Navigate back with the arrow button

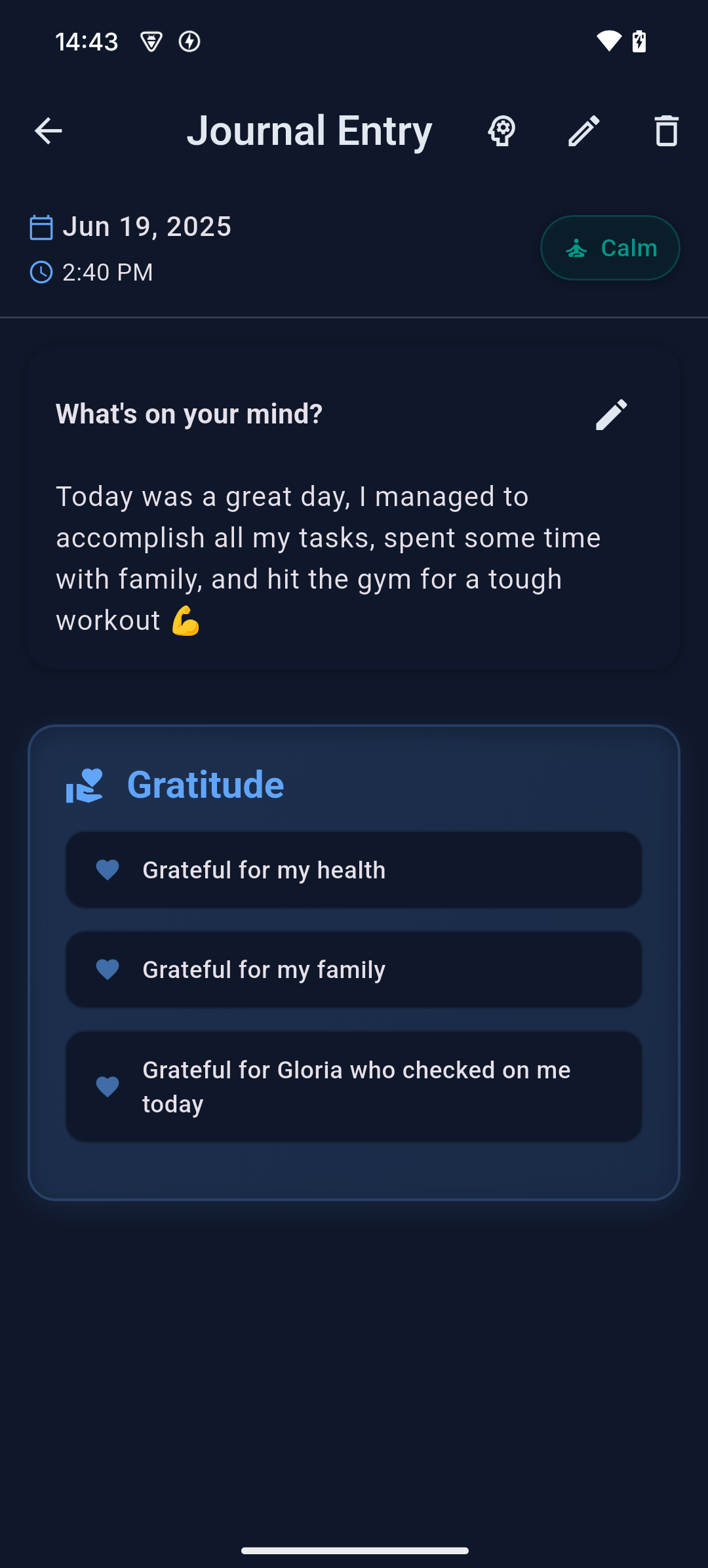pos(48,130)
